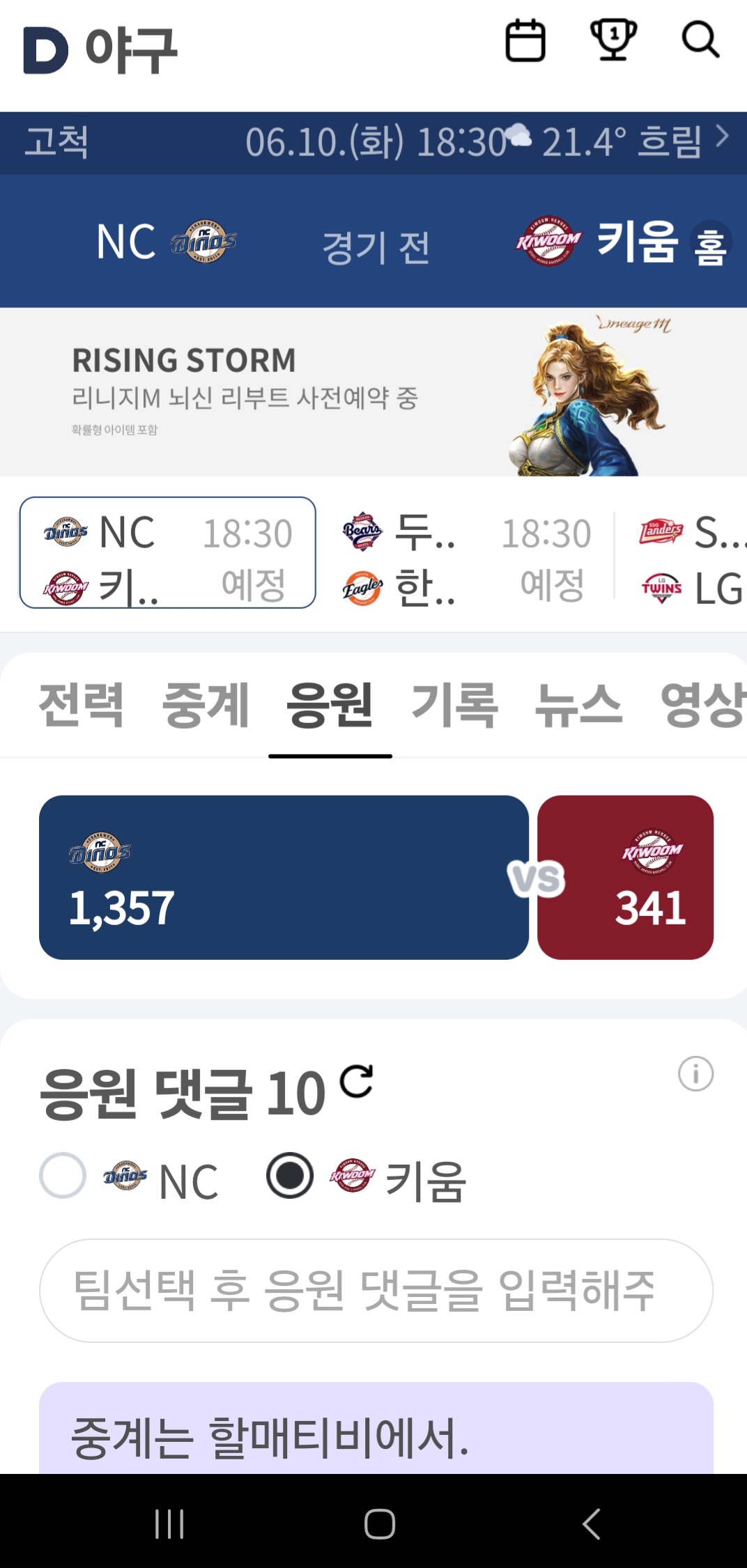
Task: Cheer for 키움 with 341 votes
Action: (x=625, y=877)
